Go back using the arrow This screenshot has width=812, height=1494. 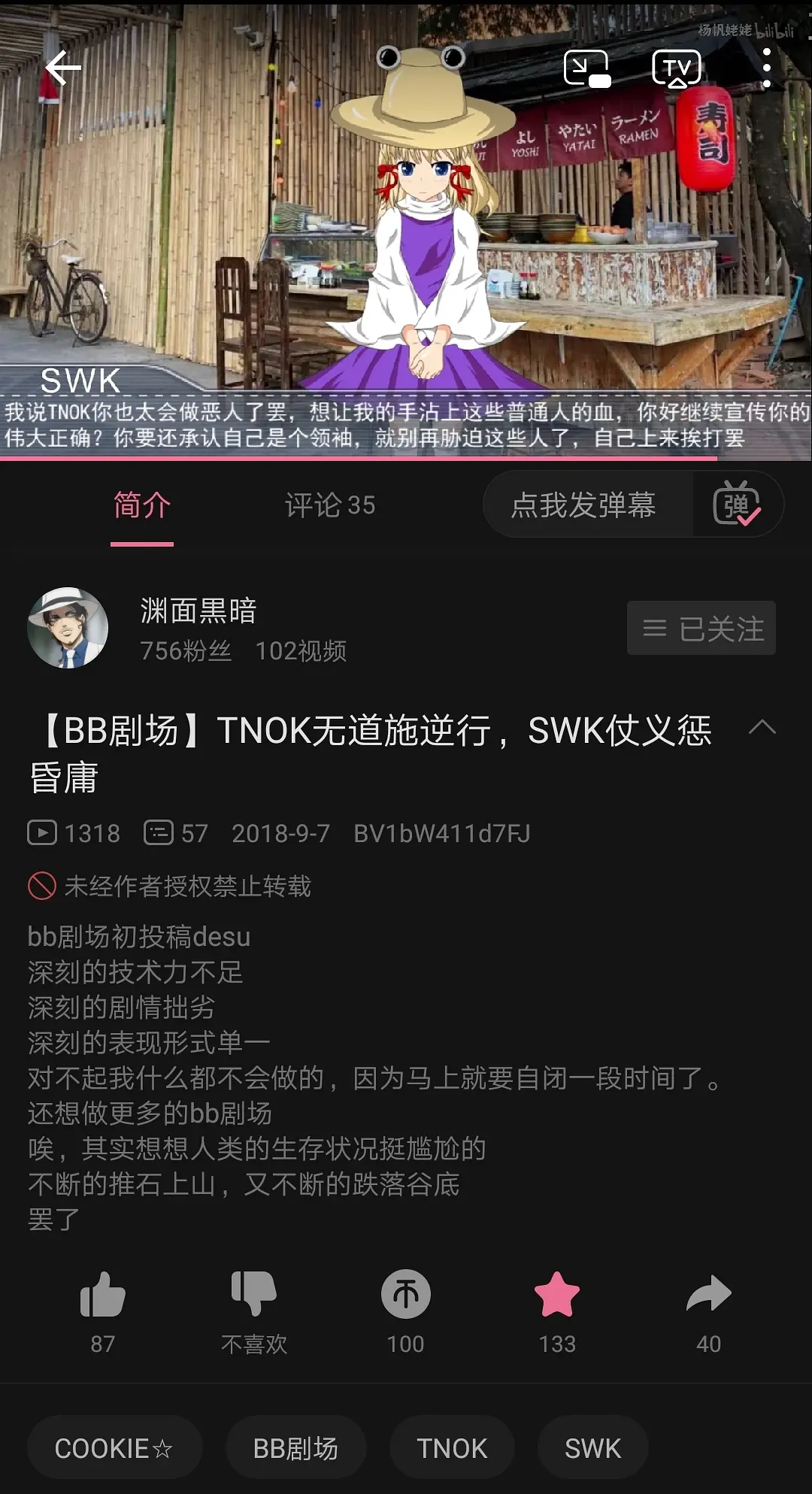pos(63,69)
